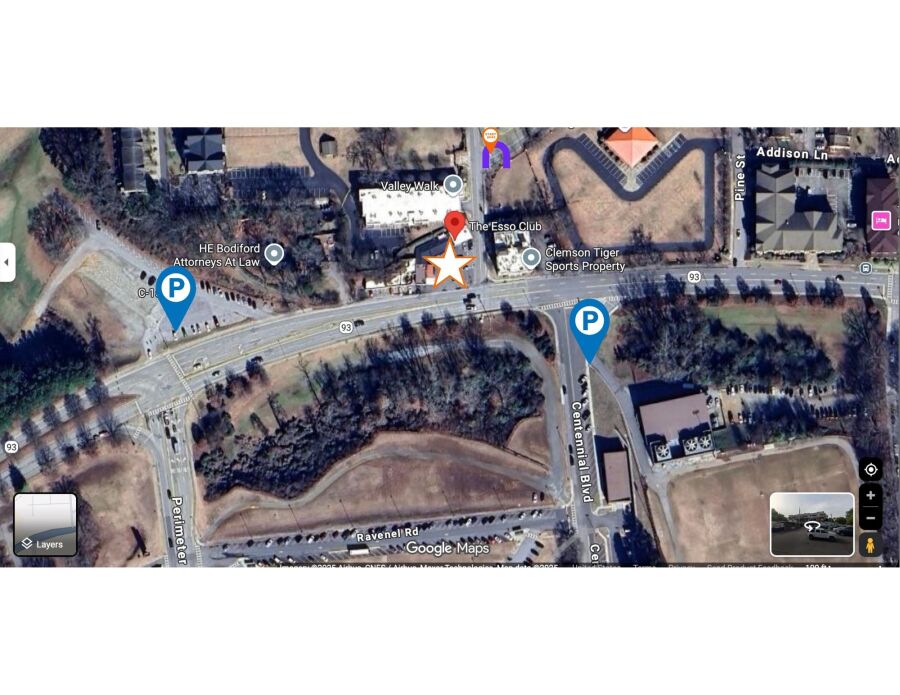Open the Street View photo thumbnail
Image resolution: width=900 pixels, height=695 pixels.
tap(812, 524)
